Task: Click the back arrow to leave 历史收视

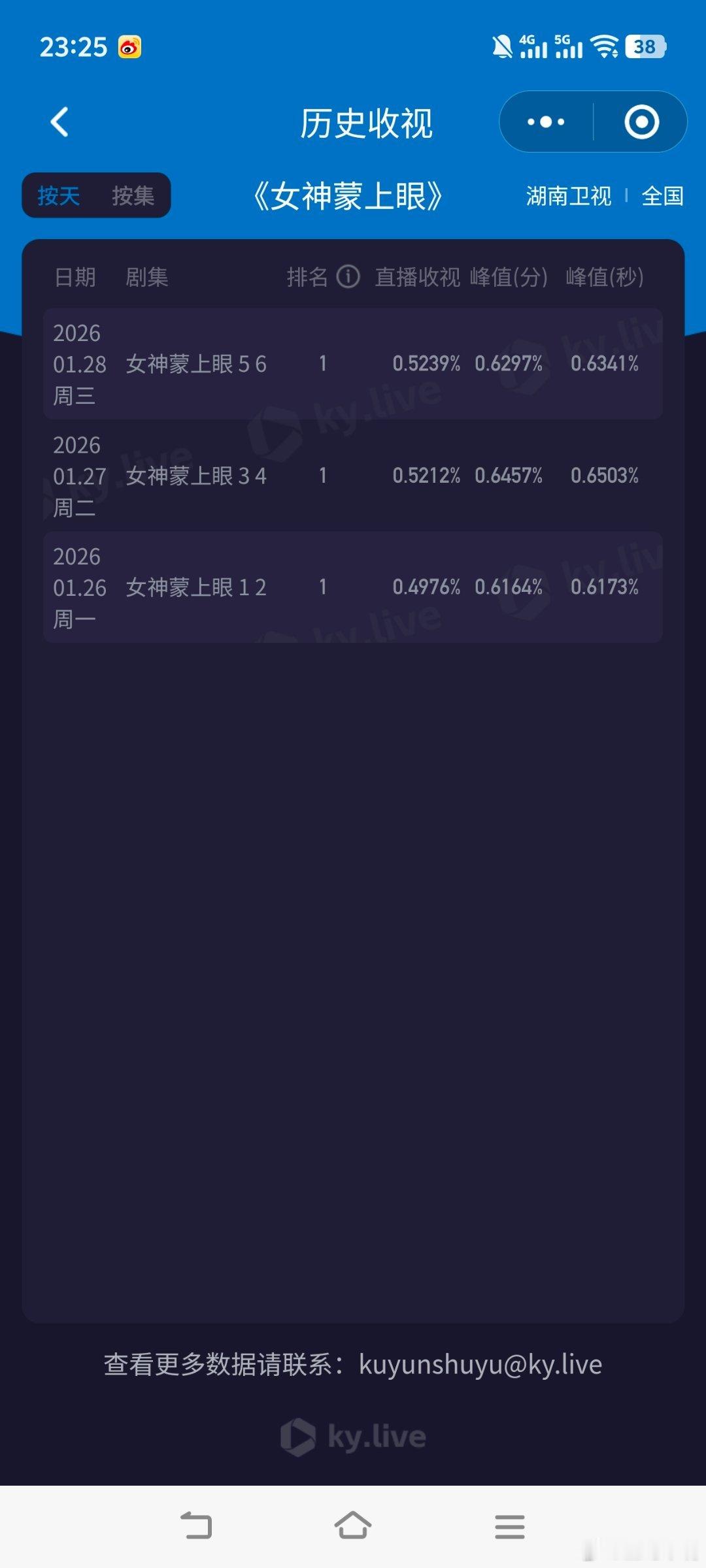Action: pos(60,122)
